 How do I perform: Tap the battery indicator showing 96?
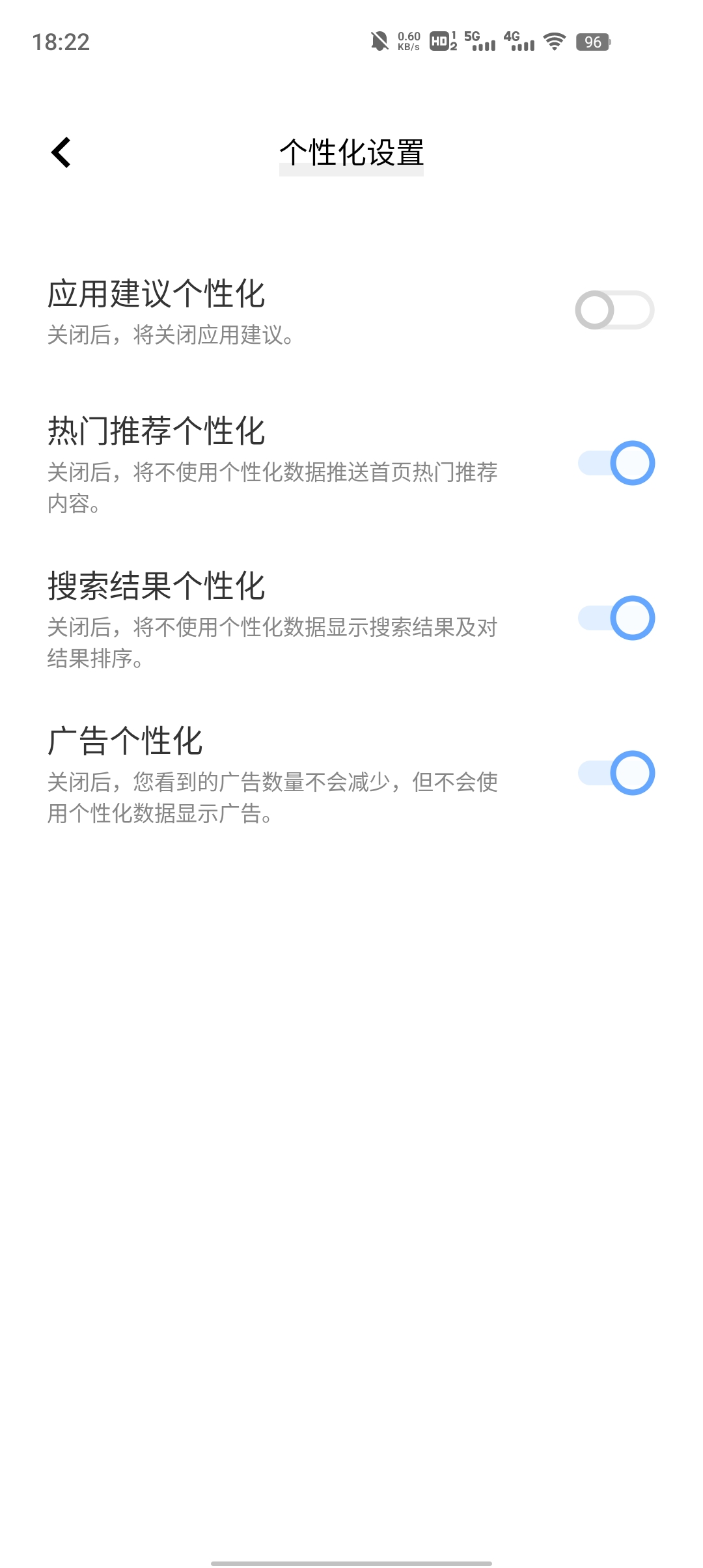[x=593, y=42]
